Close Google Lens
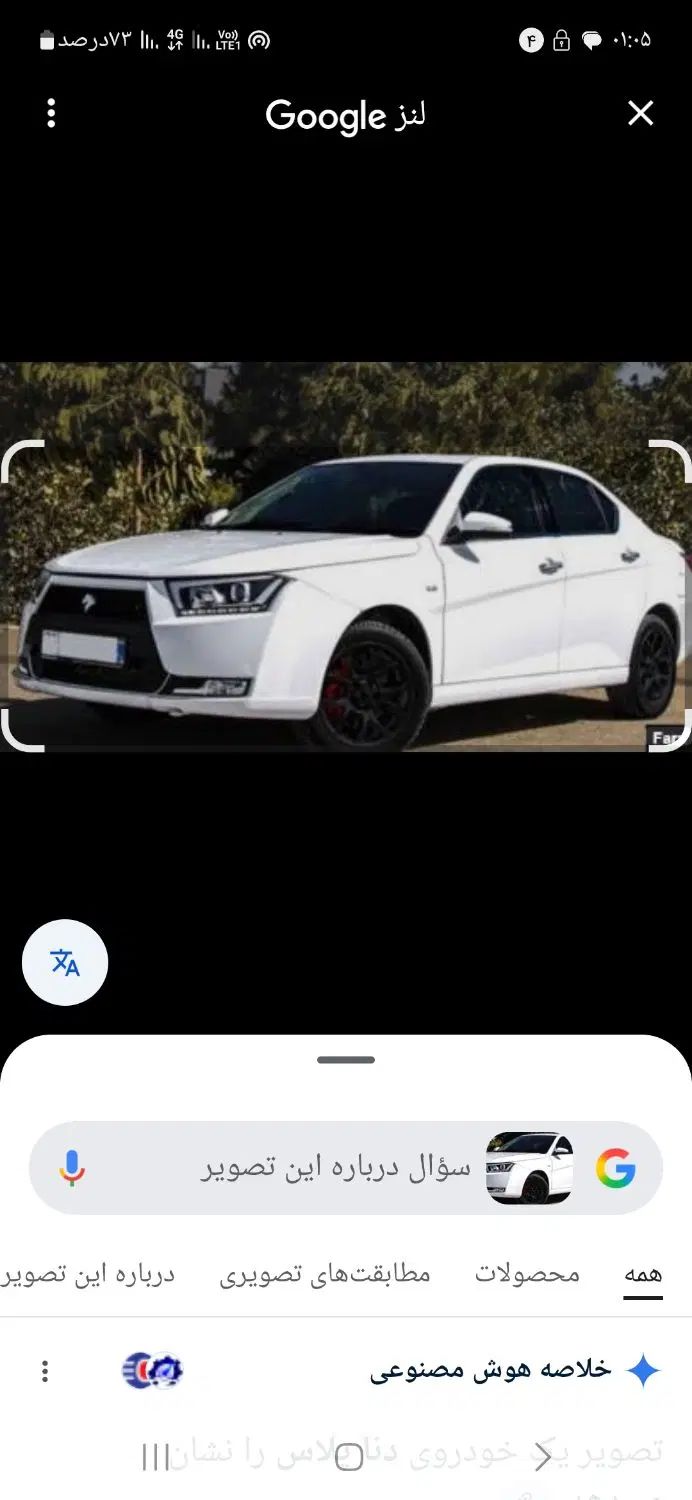This screenshot has width=692, height=1500. pos(640,114)
